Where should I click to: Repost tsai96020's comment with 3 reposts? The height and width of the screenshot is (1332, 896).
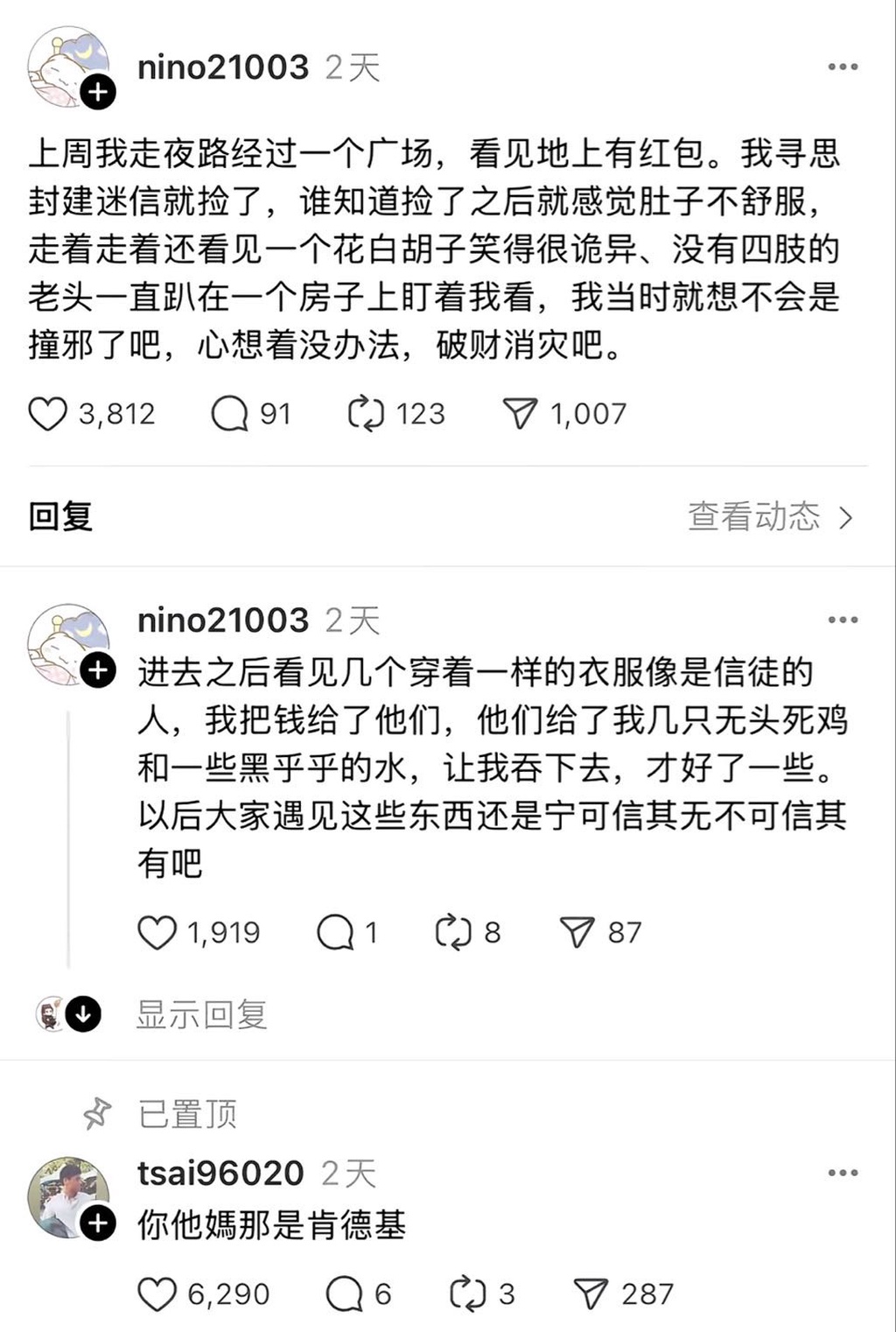click(467, 1294)
